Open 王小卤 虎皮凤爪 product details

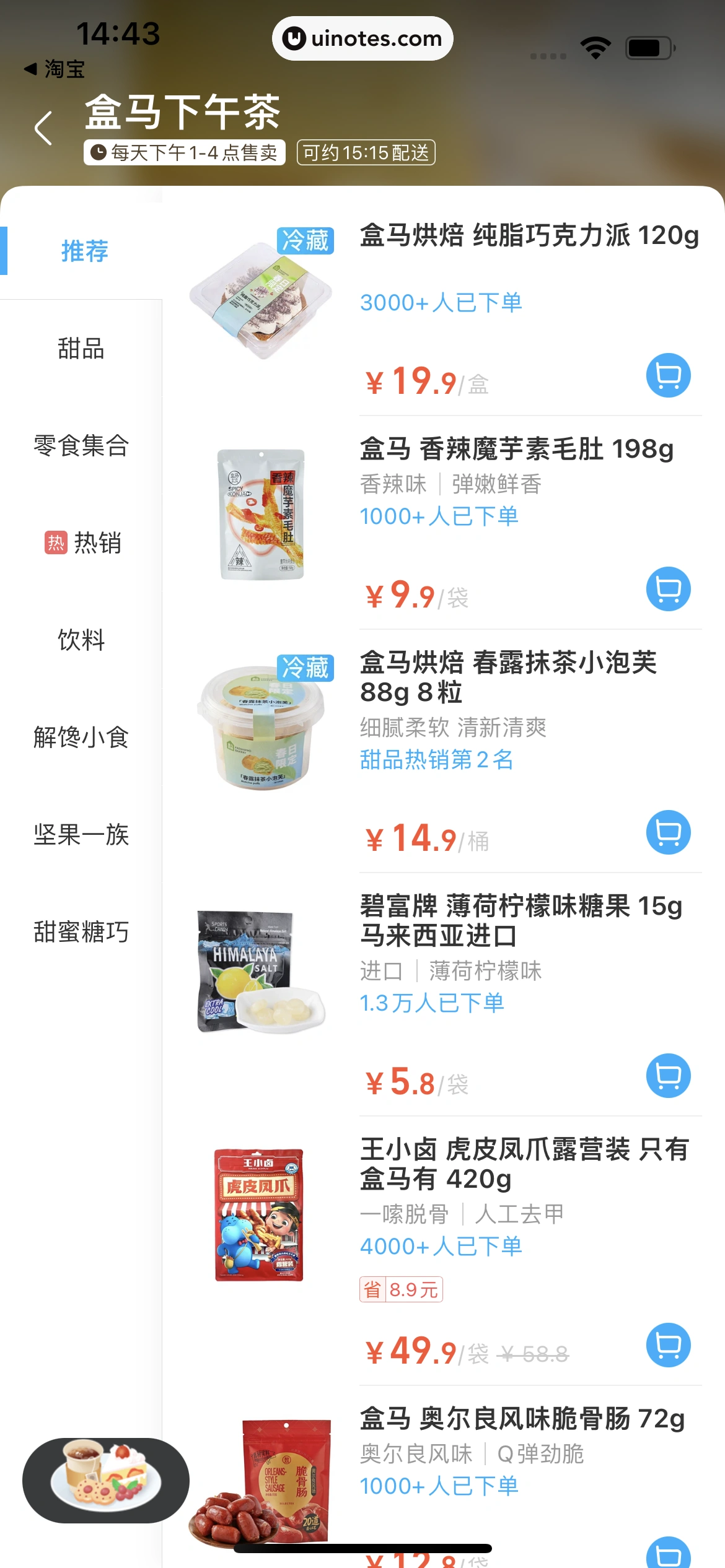click(524, 1164)
